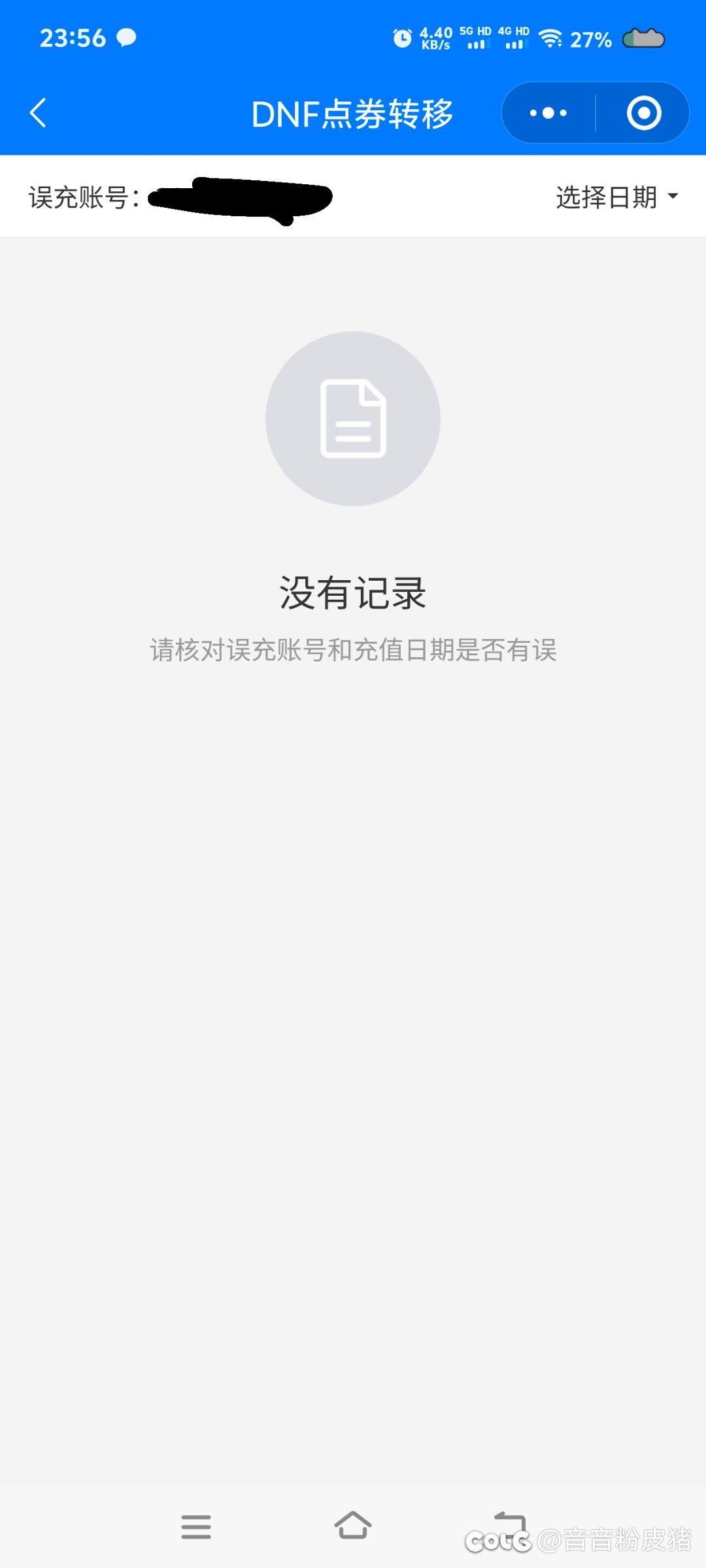Open the system recent apps menu button
The width and height of the screenshot is (706, 1568).
[x=196, y=1526]
